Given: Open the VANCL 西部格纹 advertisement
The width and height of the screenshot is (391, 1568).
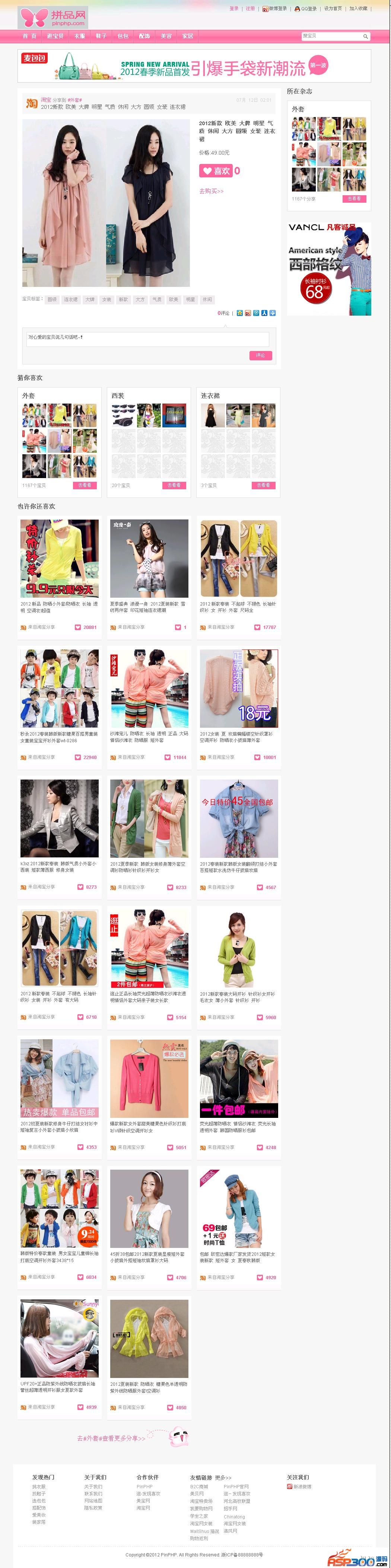Looking at the screenshot, I should (328, 269).
